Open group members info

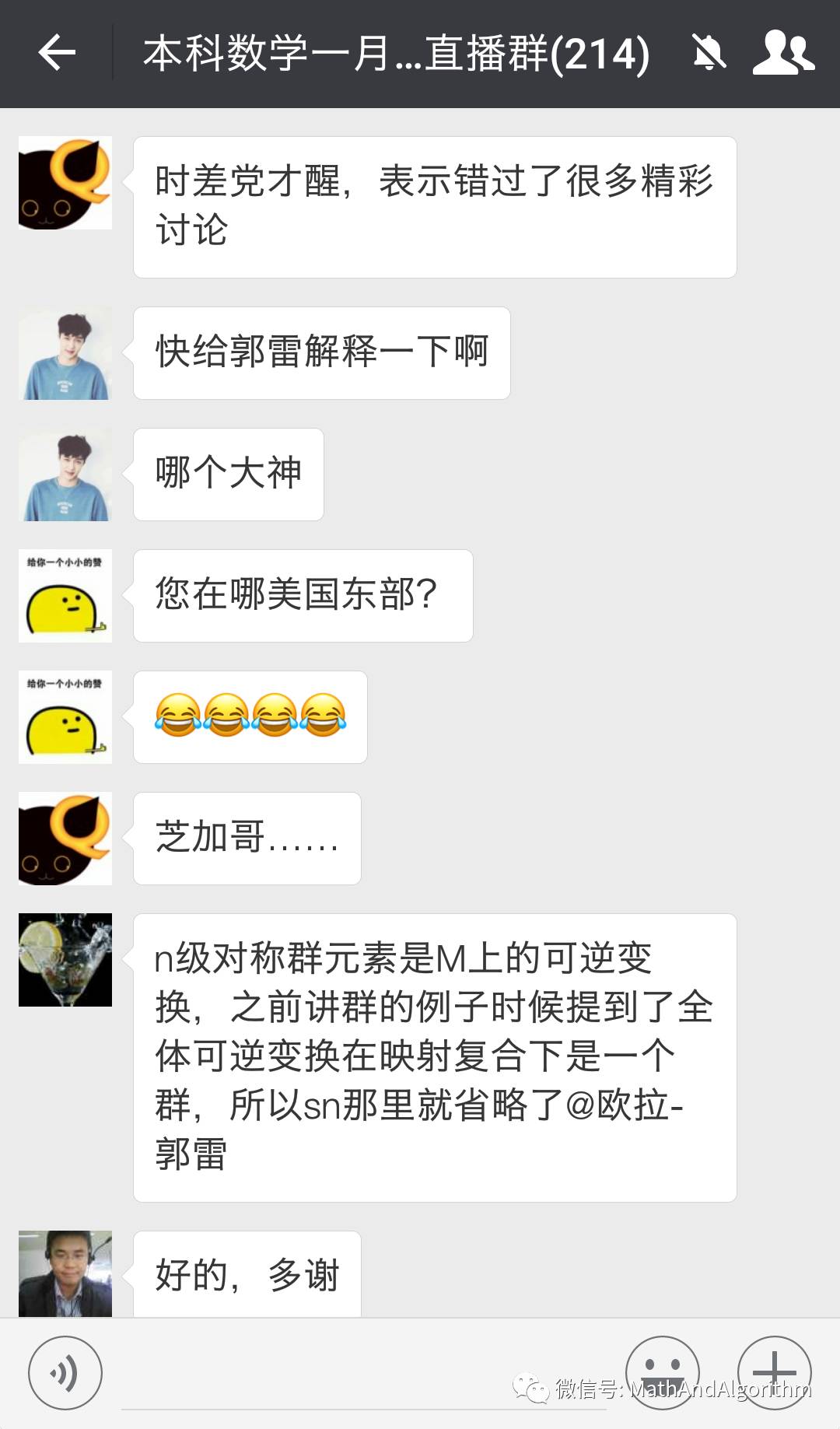pos(783,53)
